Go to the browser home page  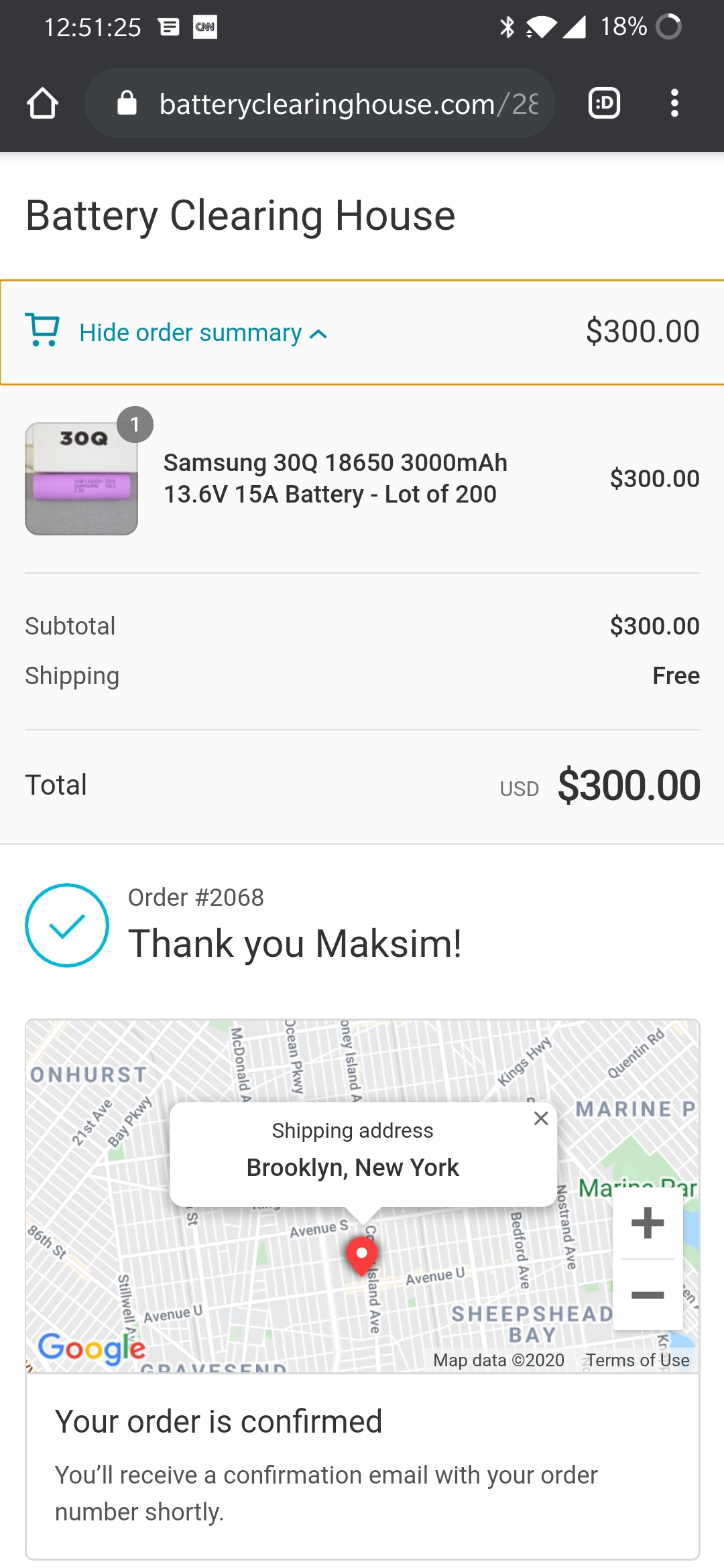(42, 103)
